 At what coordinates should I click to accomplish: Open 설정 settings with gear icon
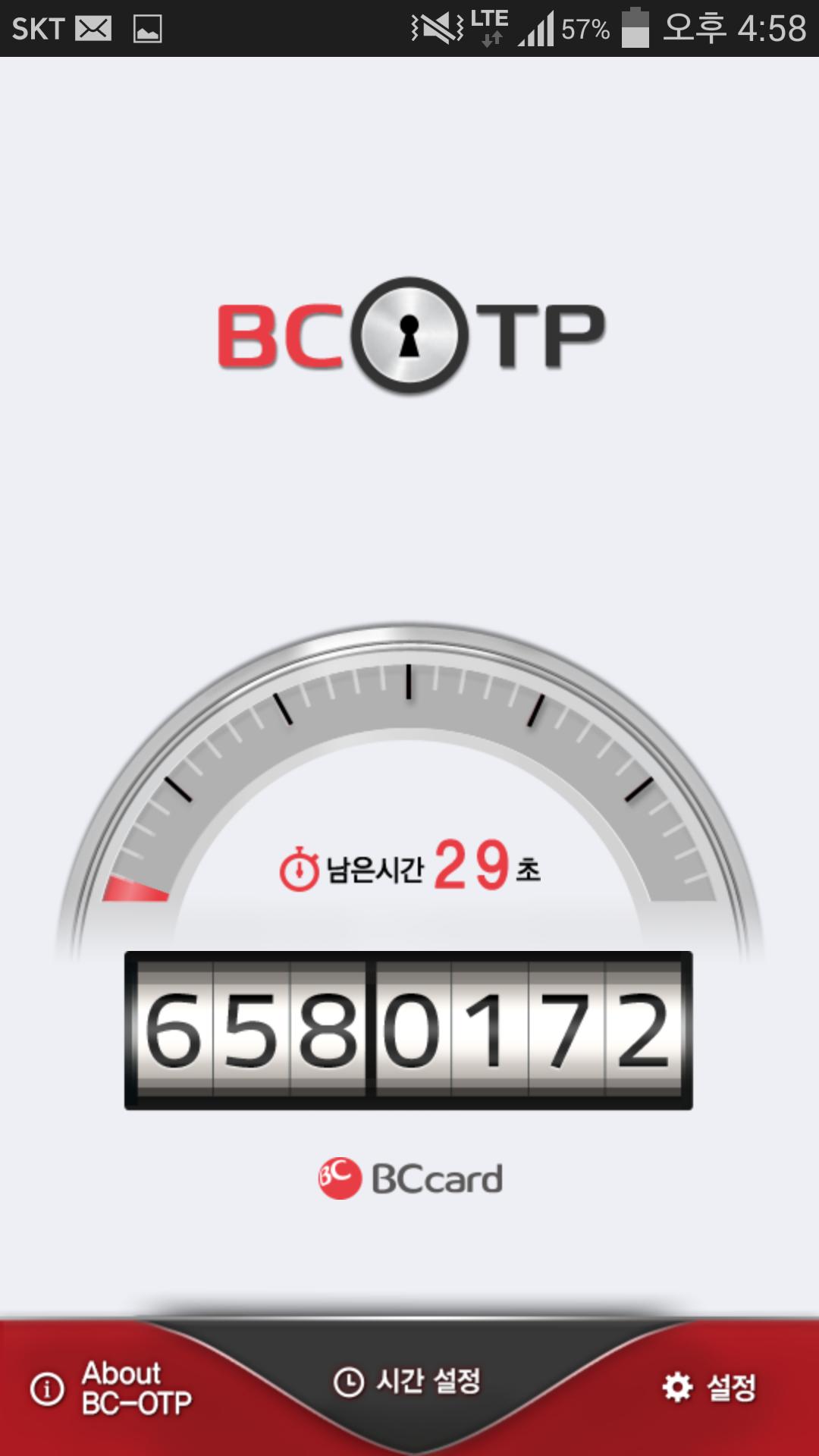(709, 1387)
